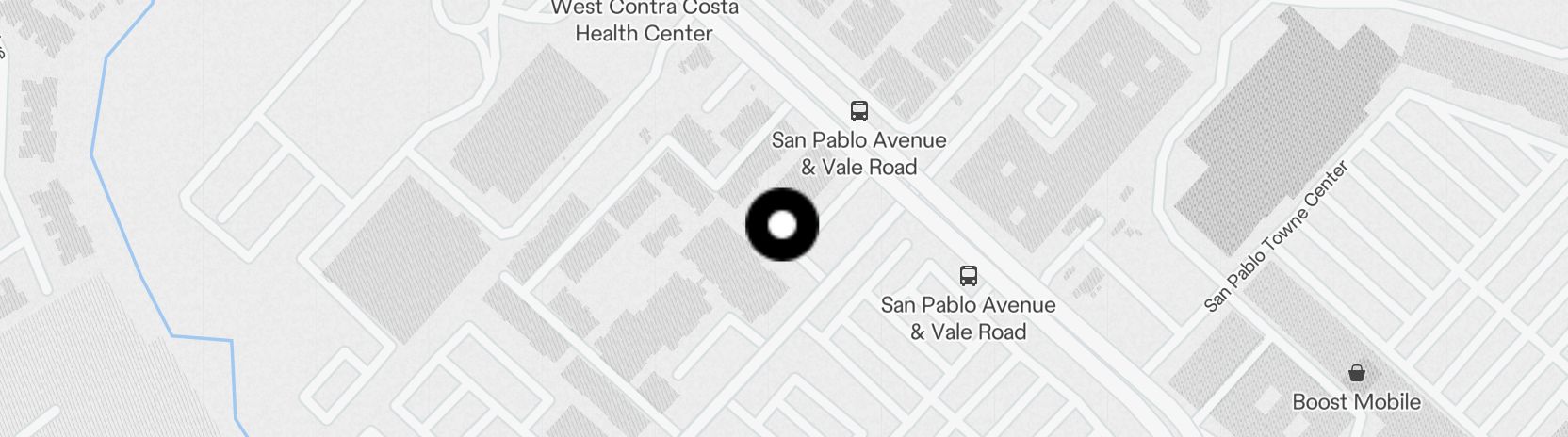Select the lower San Pablo Avenue bus stop
Image resolution: width=1568 pixels, height=437 pixels.
pos(968,276)
